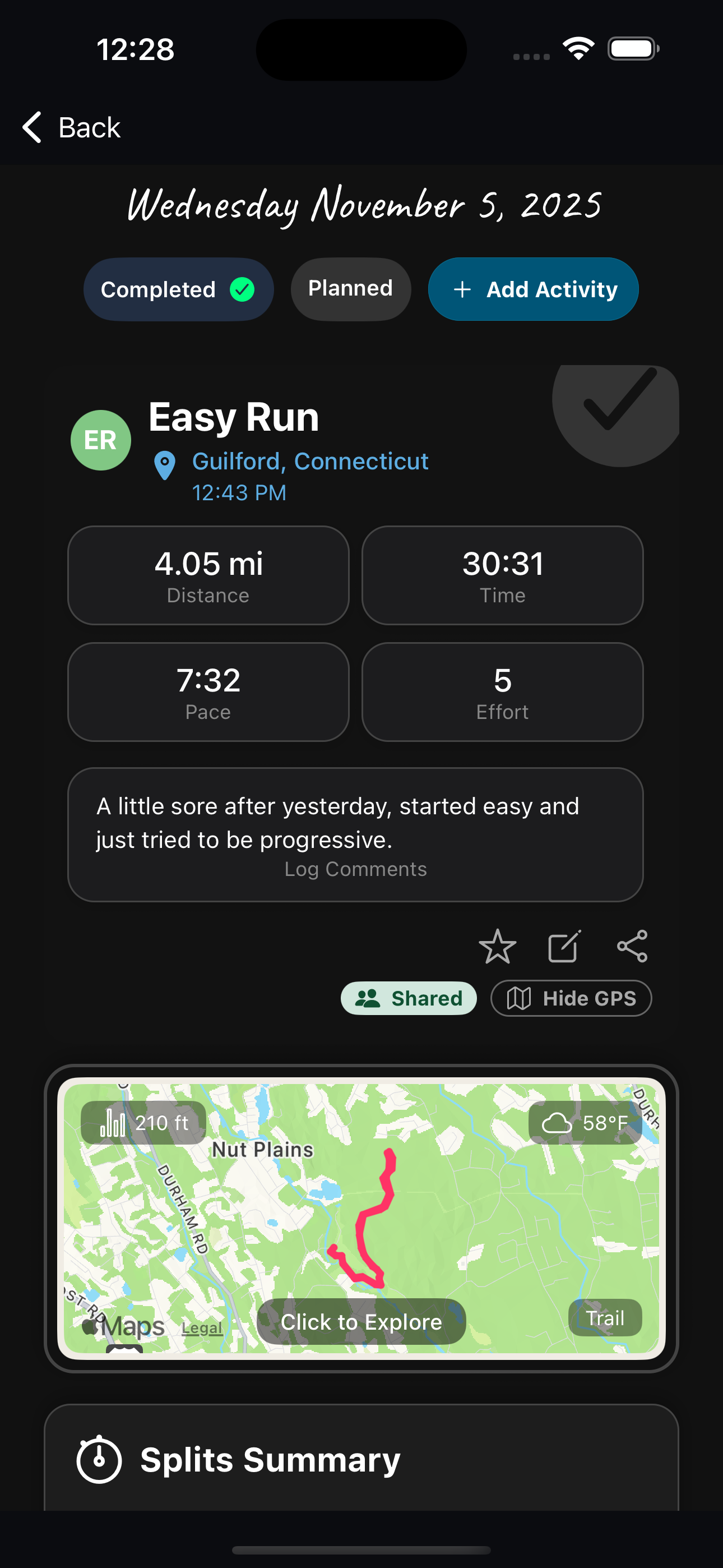Tap the Back chevron to return
The width and height of the screenshot is (723, 1568).
31,127
